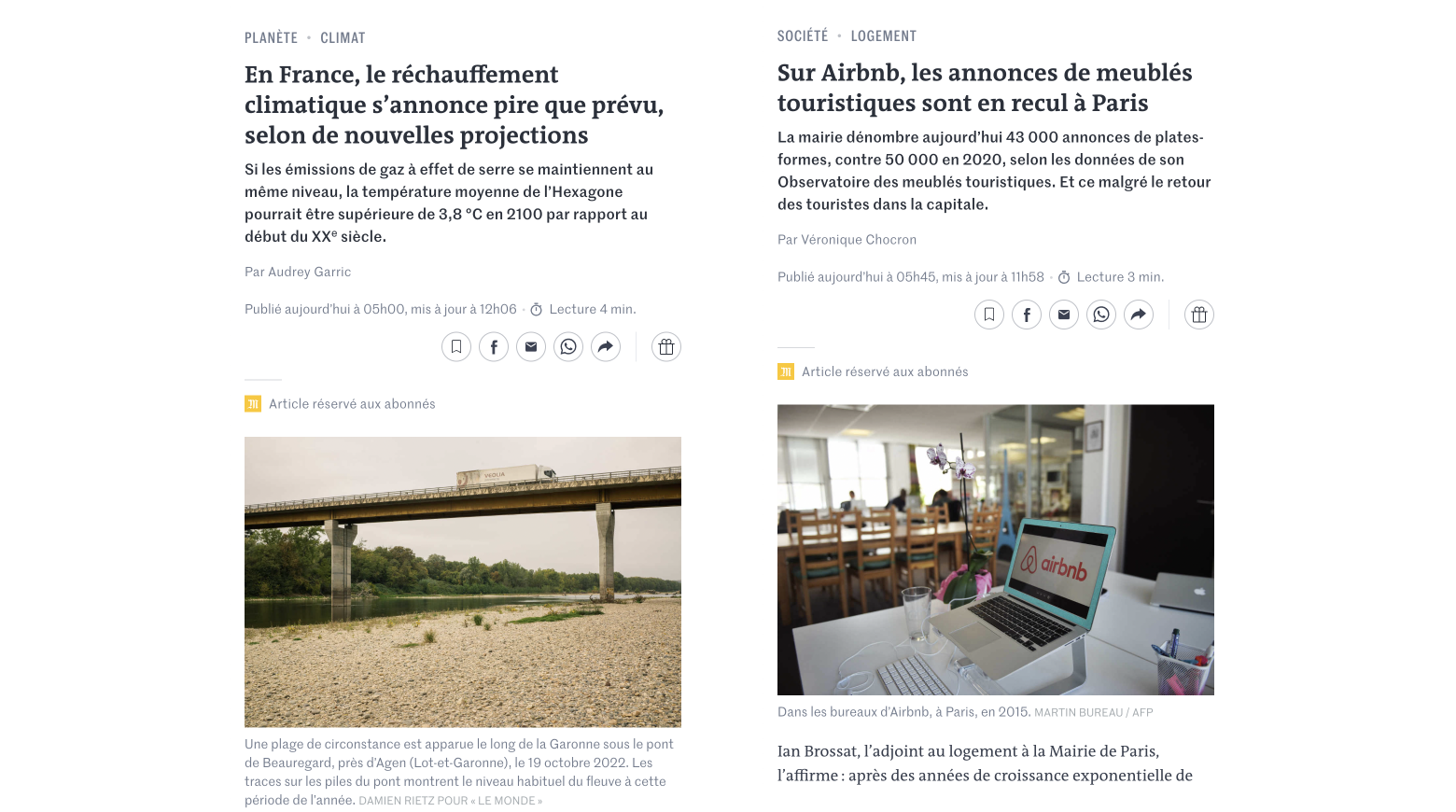Open the LOGEMENT category link
This screenshot has width=1456, height=812.
(883, 36)
